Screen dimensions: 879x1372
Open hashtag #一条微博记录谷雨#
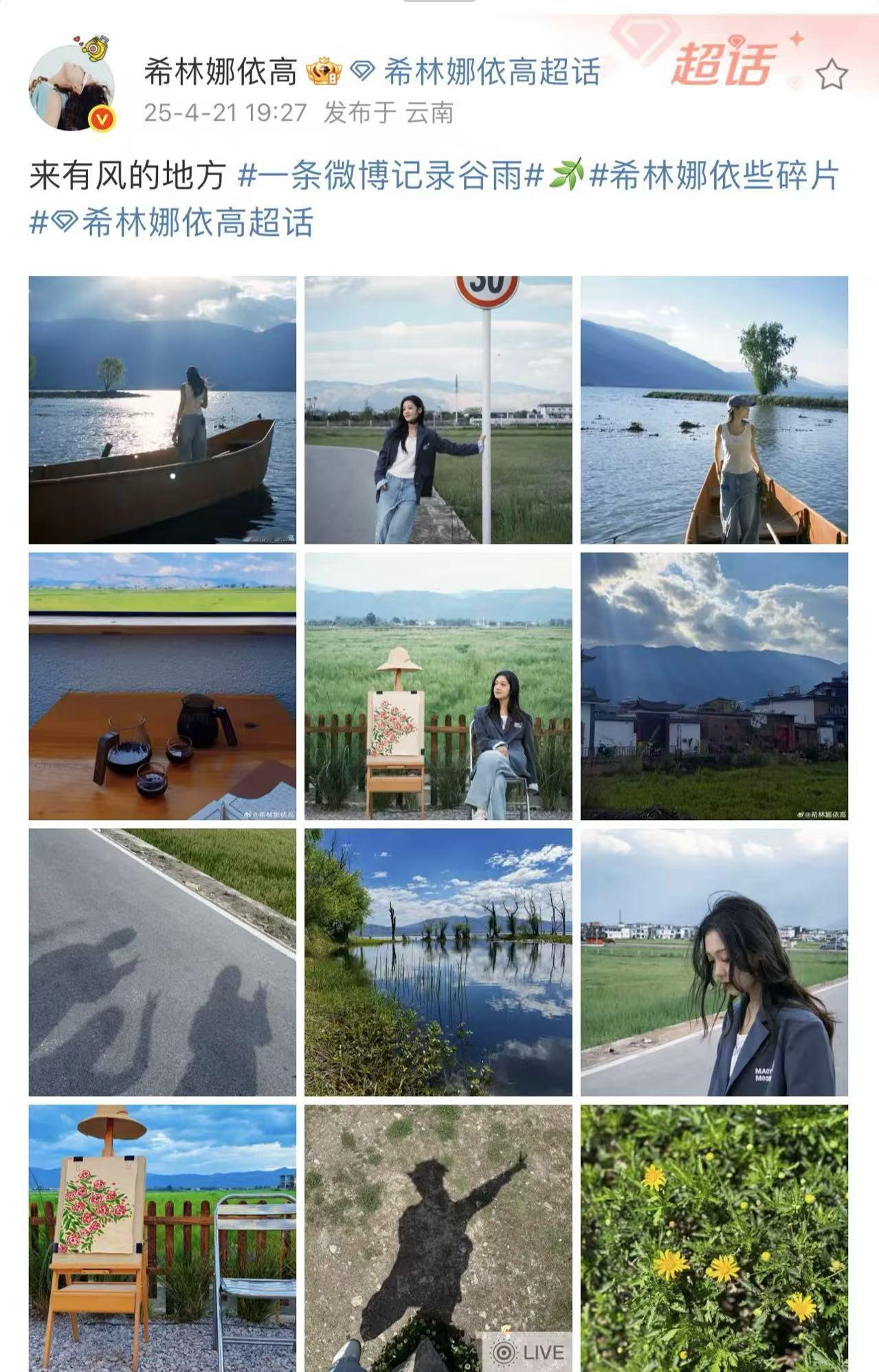tap(391, 176)
